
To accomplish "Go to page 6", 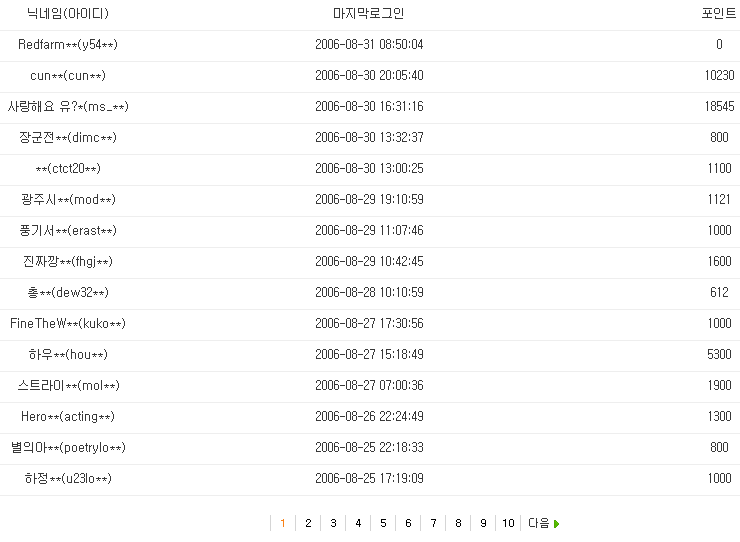I will [x=408, y=523].
